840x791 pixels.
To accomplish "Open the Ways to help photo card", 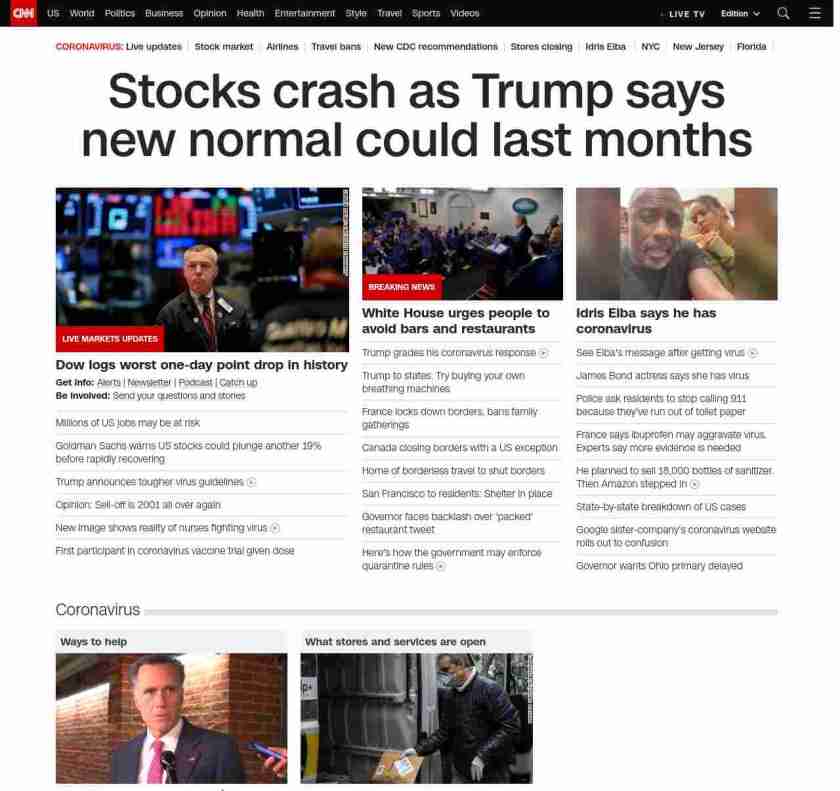I will point(171,718).
